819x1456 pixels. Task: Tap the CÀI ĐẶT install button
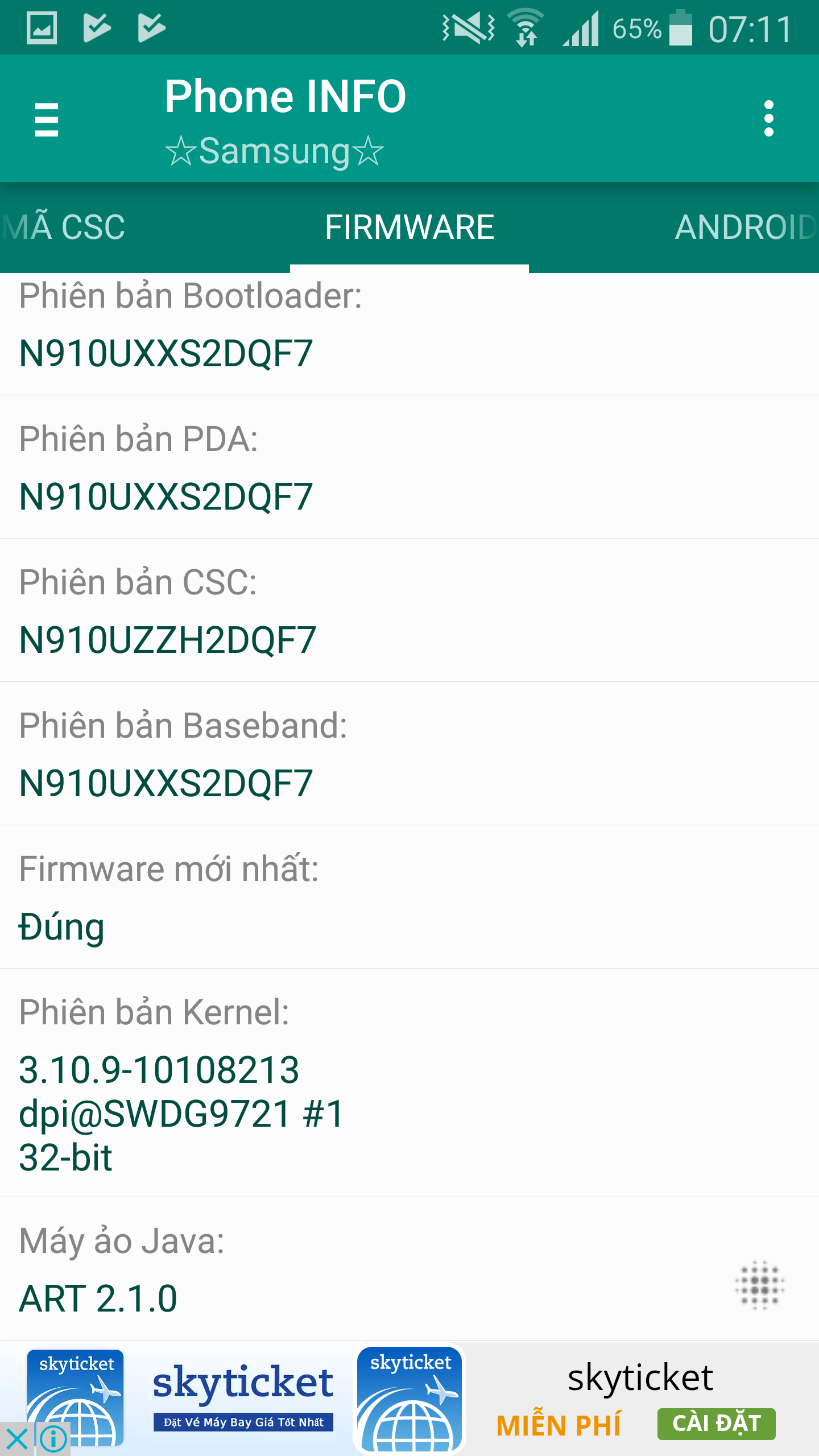[716, 1424]
